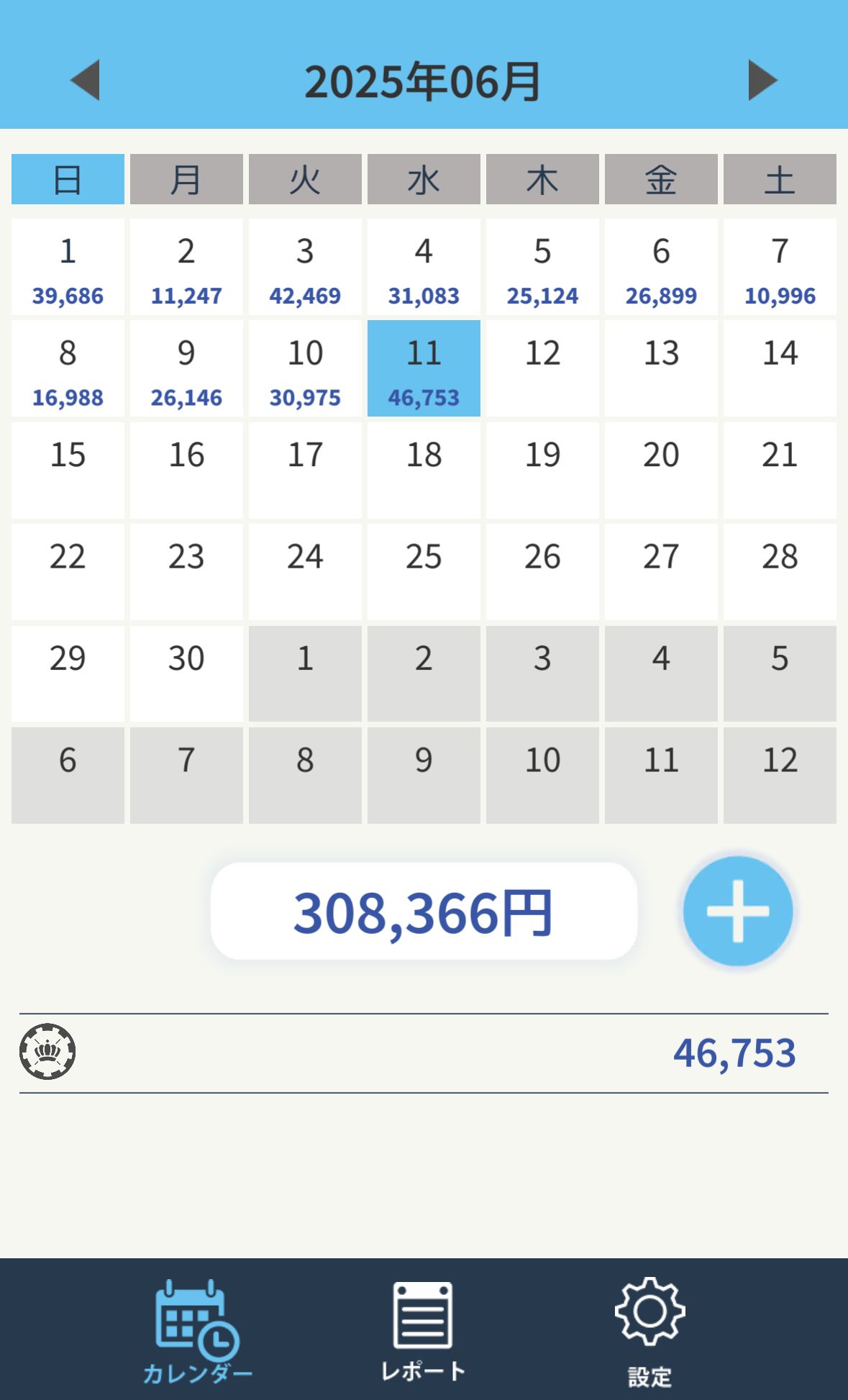
Task: Select June 15 on the calendar
Action: click(68, 471)
